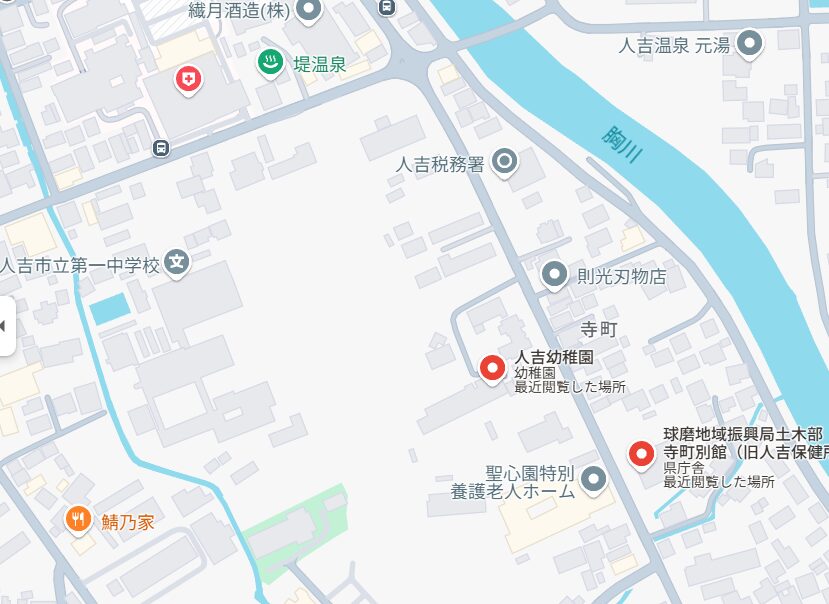Screen dimensions: 829x604
Task: Select the 人吉市立第一中学校 school pin
Action: click(x=177, y=264)
